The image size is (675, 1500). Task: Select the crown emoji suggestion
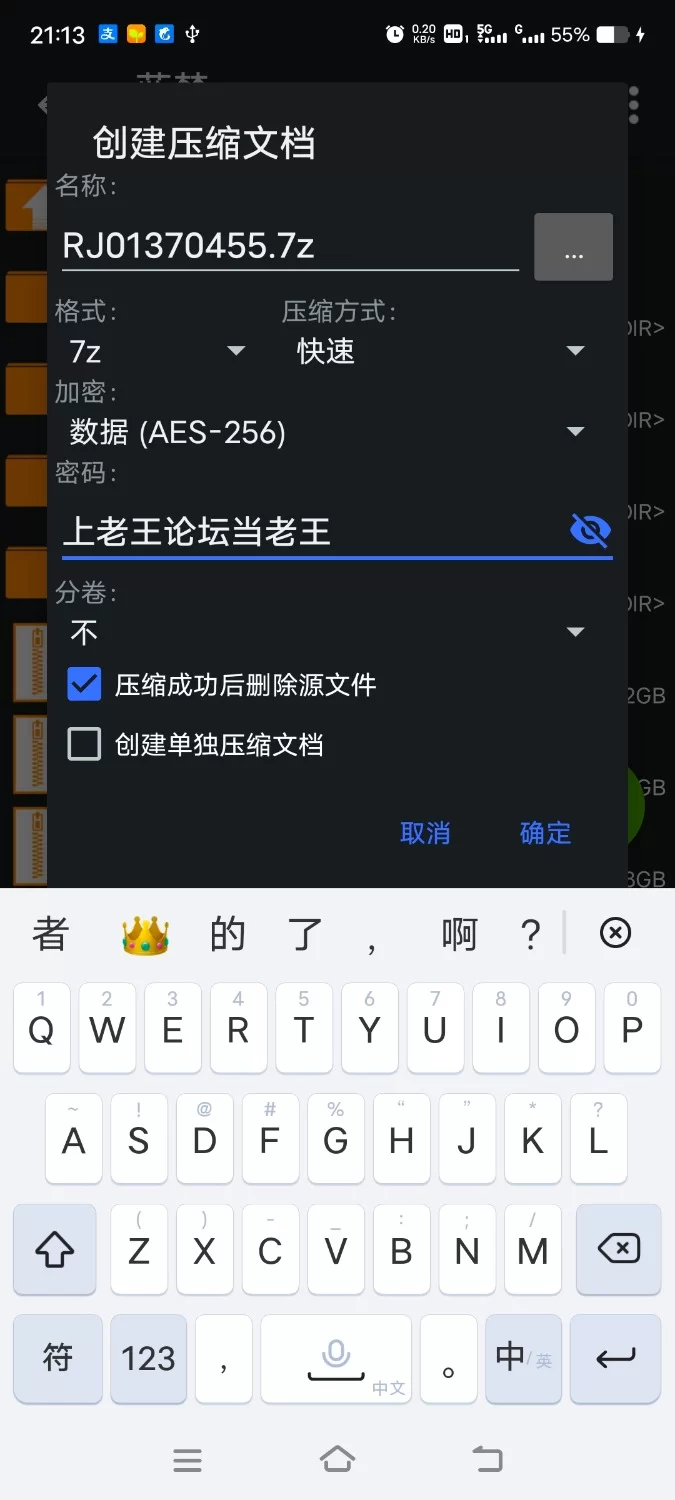click(145, 937)
